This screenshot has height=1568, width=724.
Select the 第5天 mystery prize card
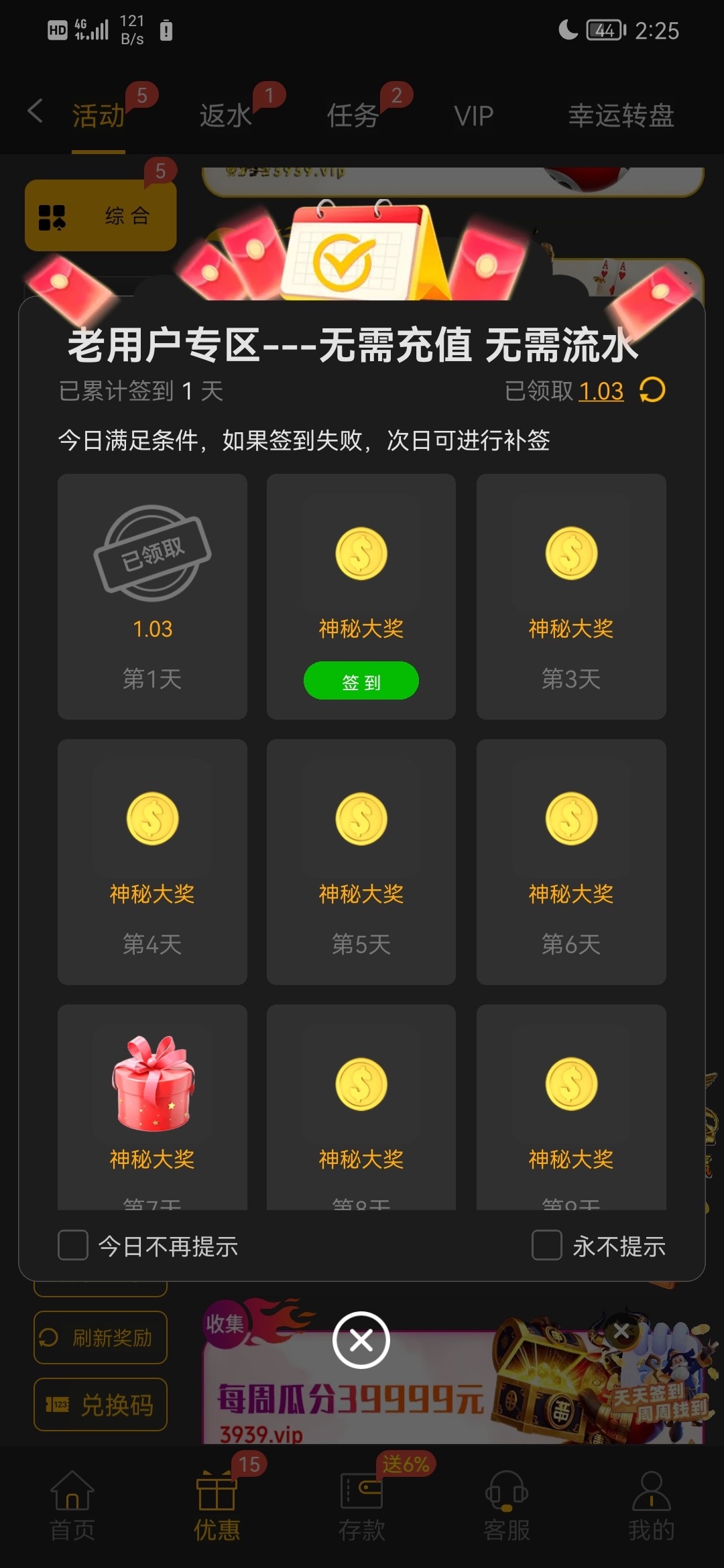[361, 862]
